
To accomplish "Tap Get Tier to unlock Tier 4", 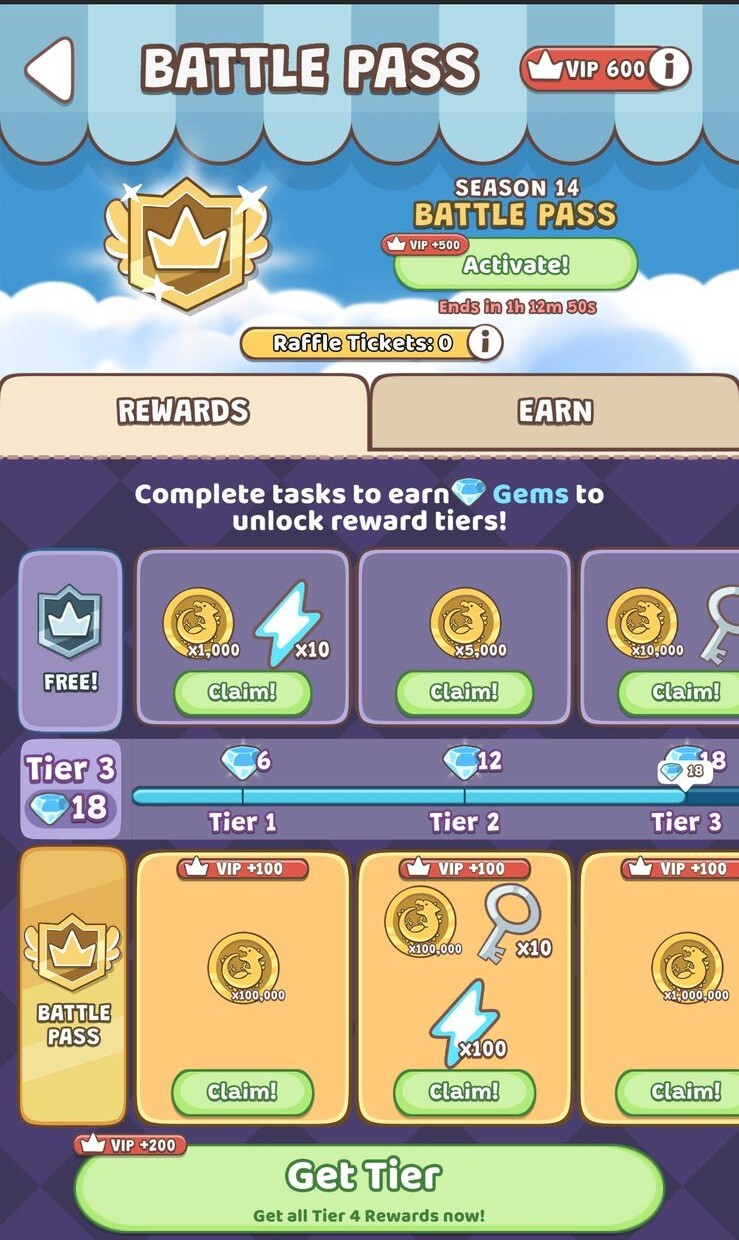I will click(x=369, y=1187).
